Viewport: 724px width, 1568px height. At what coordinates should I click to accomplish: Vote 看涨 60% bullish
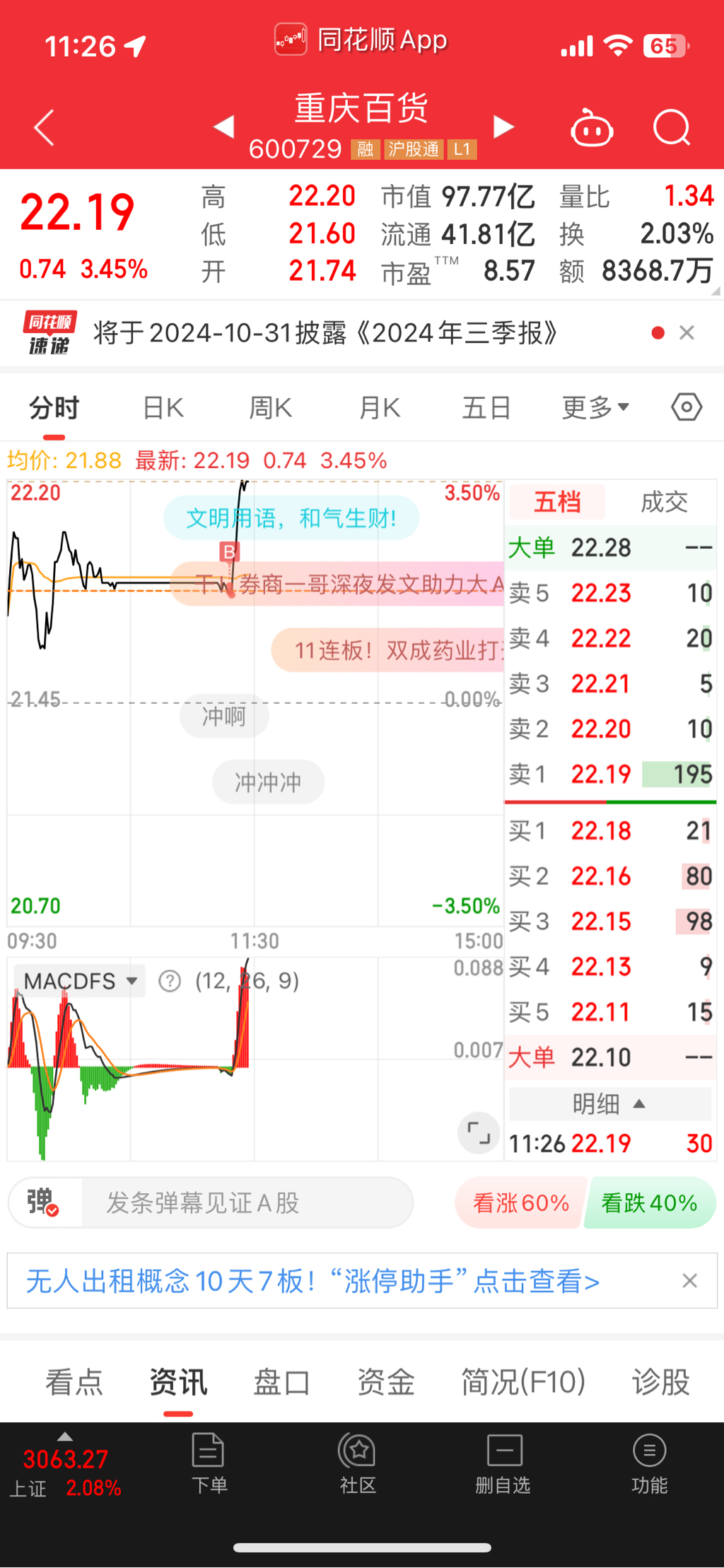pos(521,1203)
